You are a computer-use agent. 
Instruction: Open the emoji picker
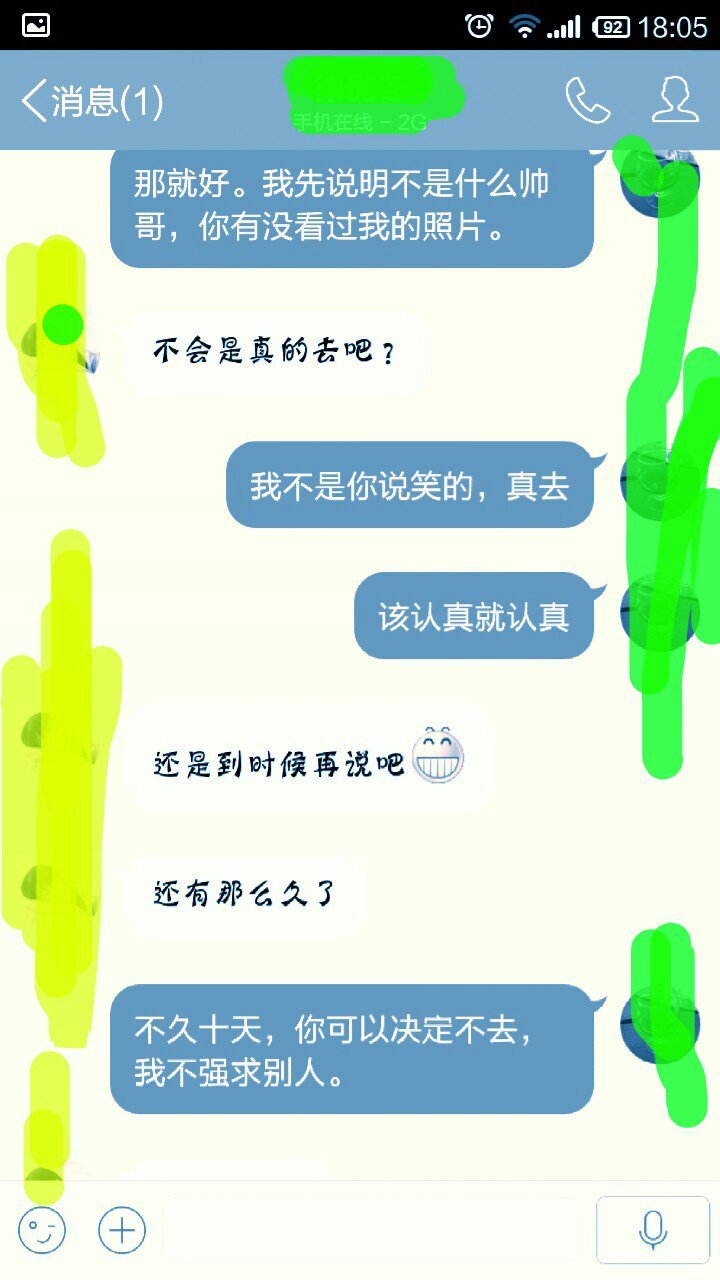tap(42, 1230)
